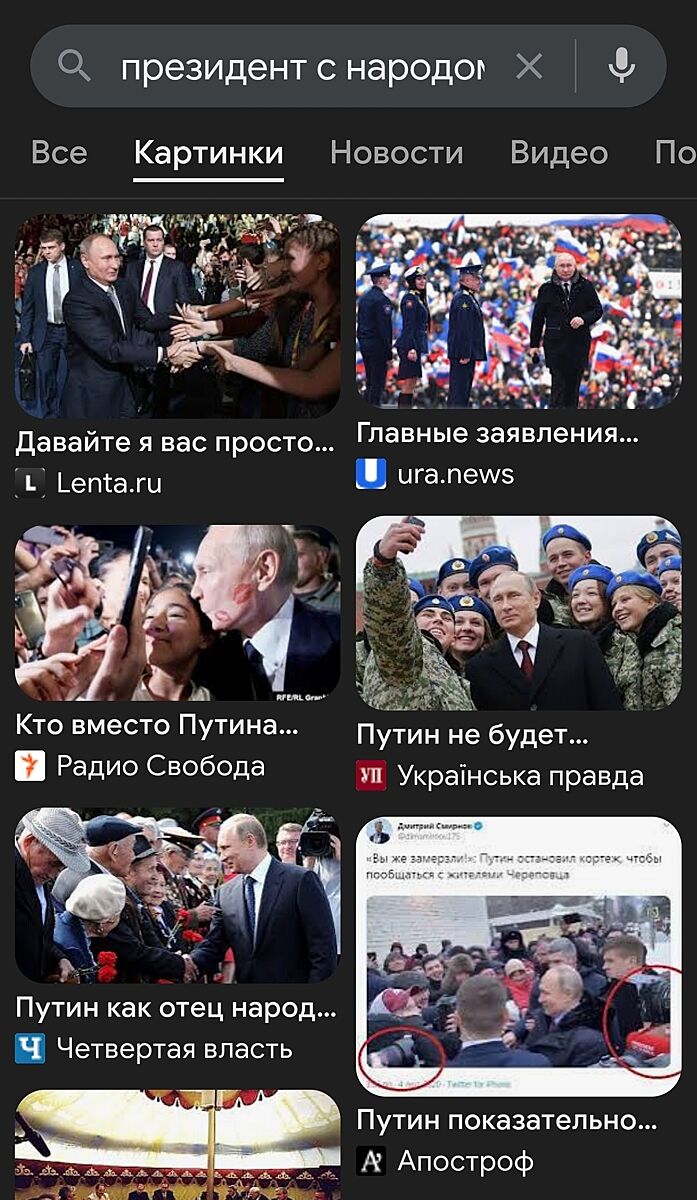This screenshot has height=1200, width=697.
Task: Switch to the Все tab
Action: (59, 153)
